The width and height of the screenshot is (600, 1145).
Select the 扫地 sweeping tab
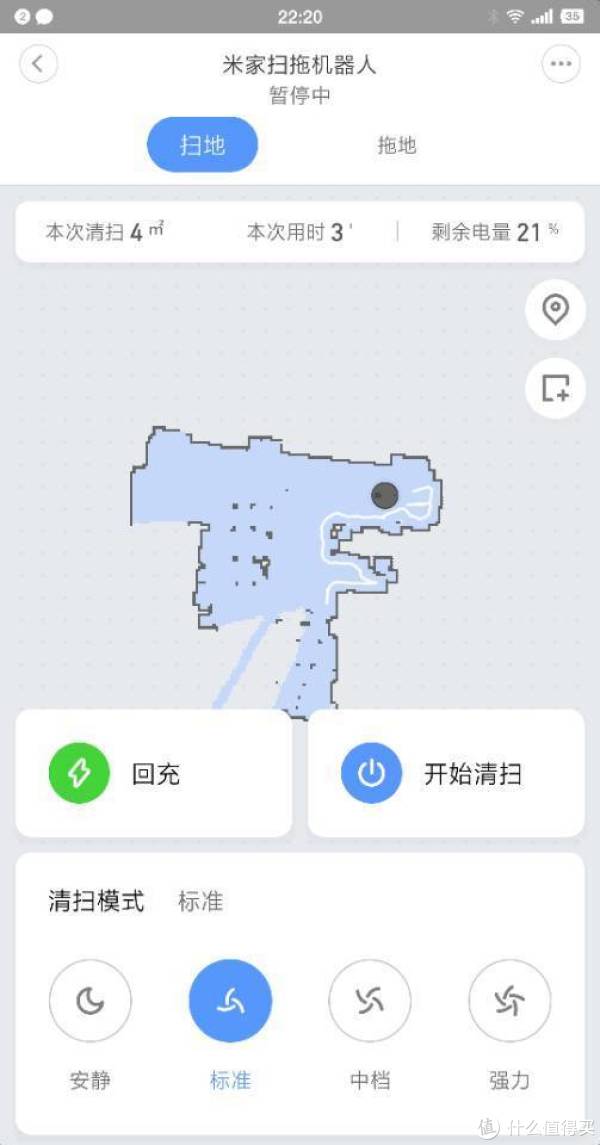click(202, 145)
